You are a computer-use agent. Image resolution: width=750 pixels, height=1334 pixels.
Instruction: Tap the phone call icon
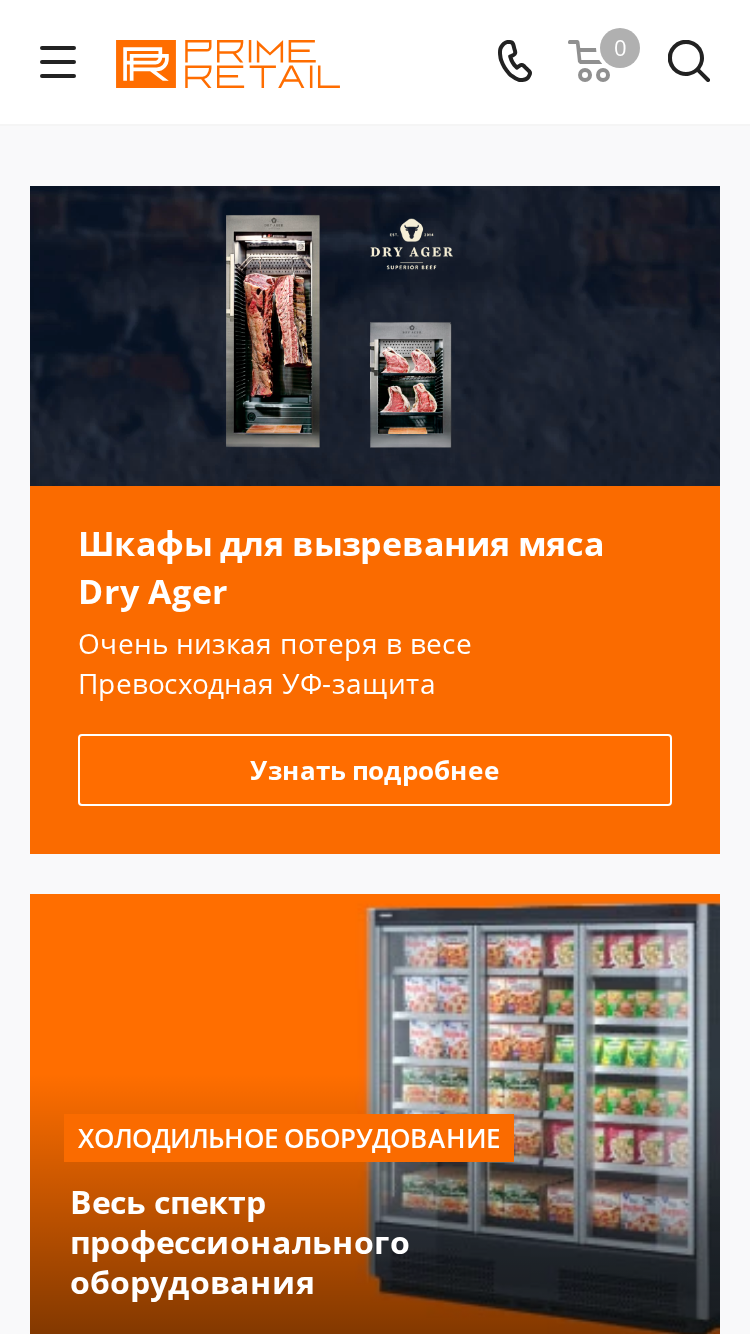pos(515,62)
